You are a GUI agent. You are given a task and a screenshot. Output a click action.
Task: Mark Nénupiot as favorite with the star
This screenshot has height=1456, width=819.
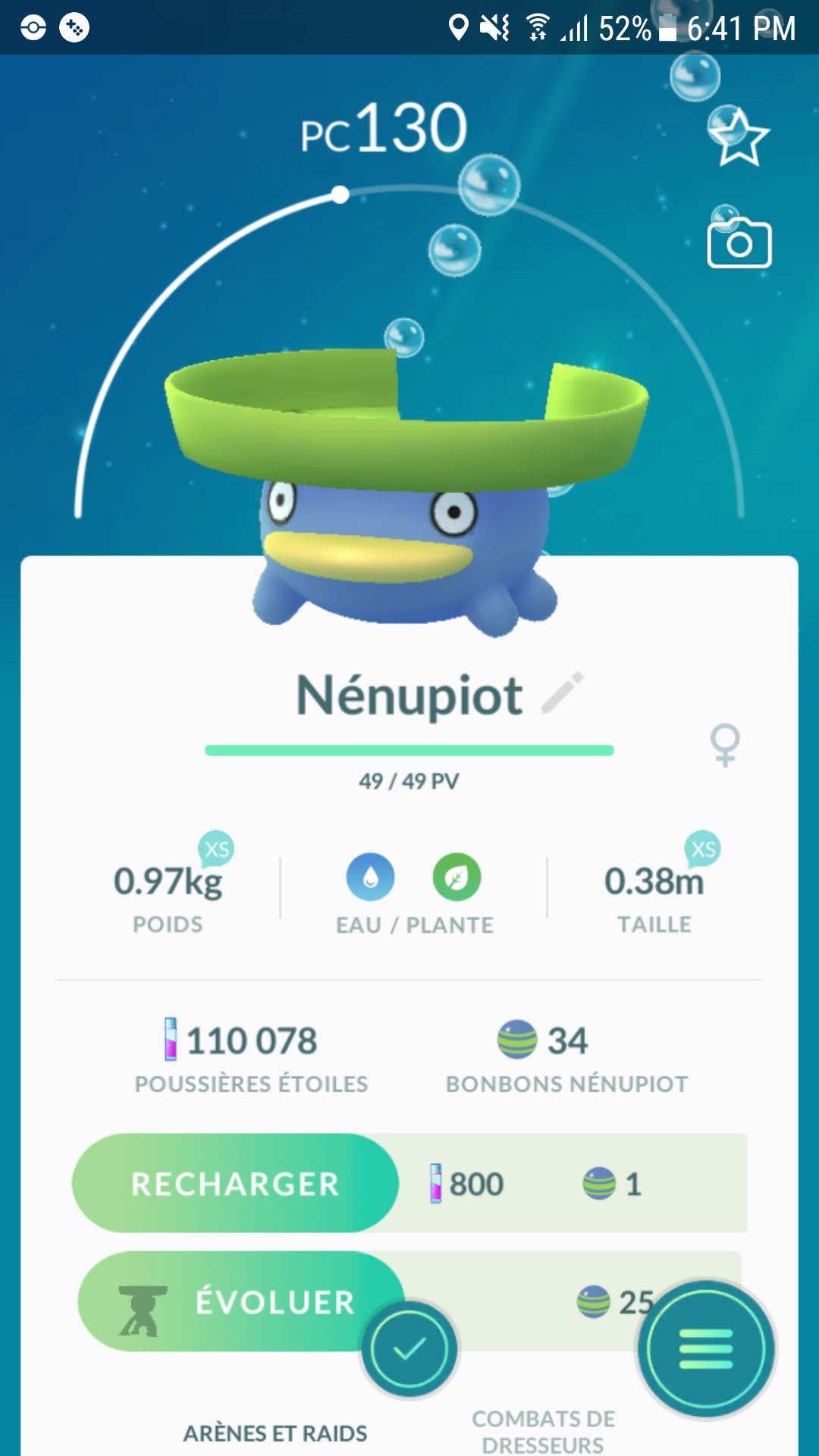coord(739,138)
